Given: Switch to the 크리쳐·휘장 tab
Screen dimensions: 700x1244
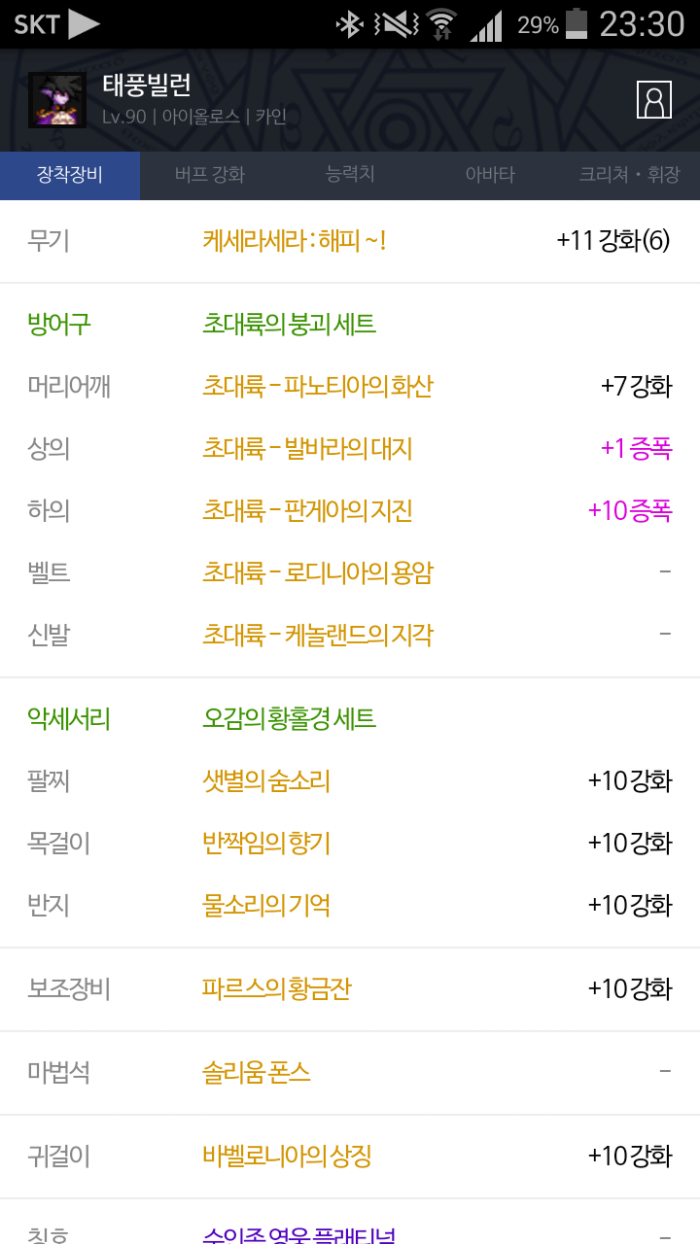Looking at the screenshot, I should pyautogui.click(x=628, y=175).
